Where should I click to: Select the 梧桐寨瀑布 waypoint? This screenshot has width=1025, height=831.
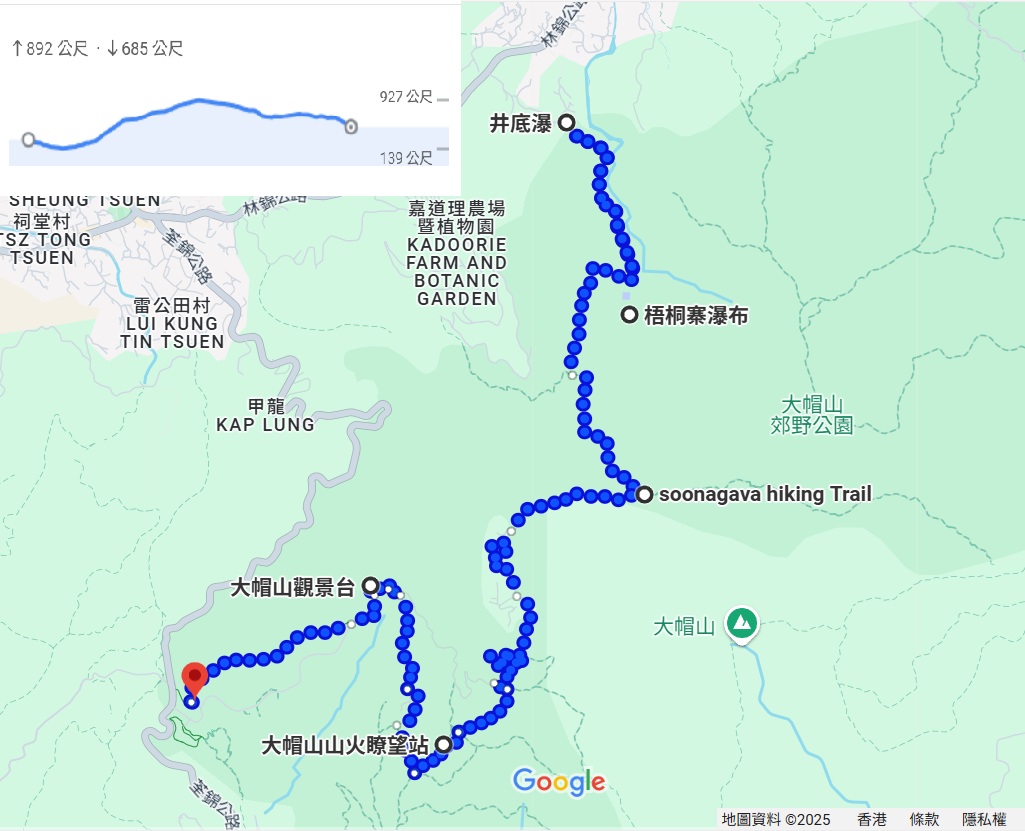[629, 315]
